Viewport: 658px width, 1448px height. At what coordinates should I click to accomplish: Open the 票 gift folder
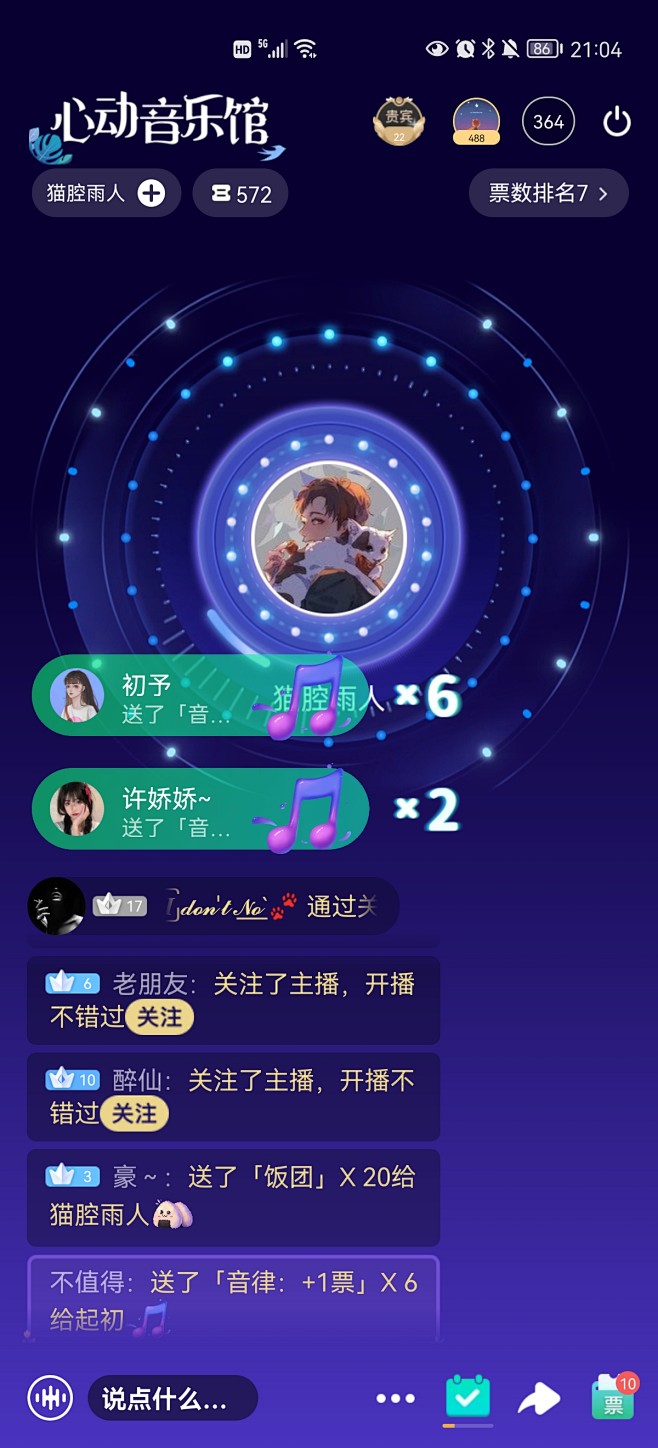click(x=612, y=1398)
